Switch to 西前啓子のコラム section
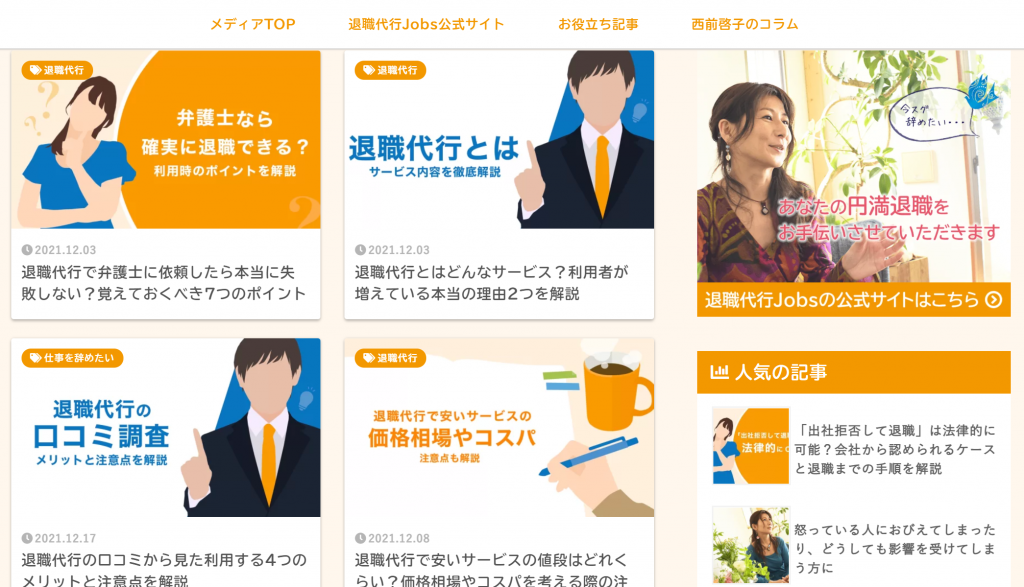Screen dimensions: 1024x587 [745, 24]
